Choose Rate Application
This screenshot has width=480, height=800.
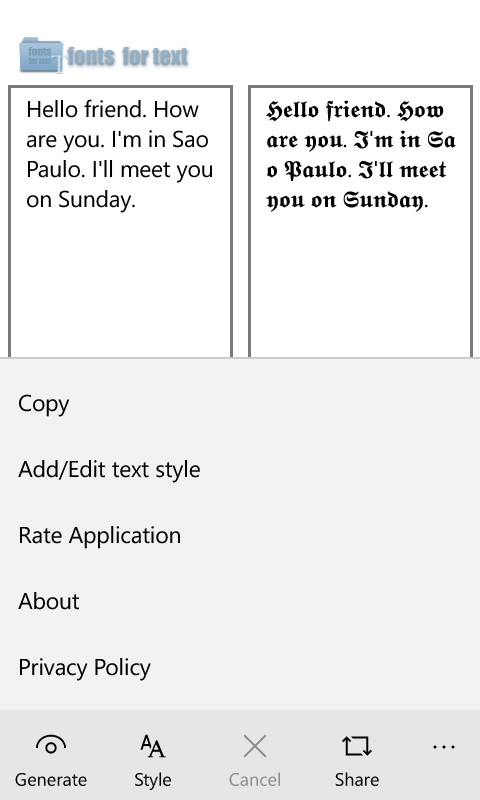click(x=240, y=535)
